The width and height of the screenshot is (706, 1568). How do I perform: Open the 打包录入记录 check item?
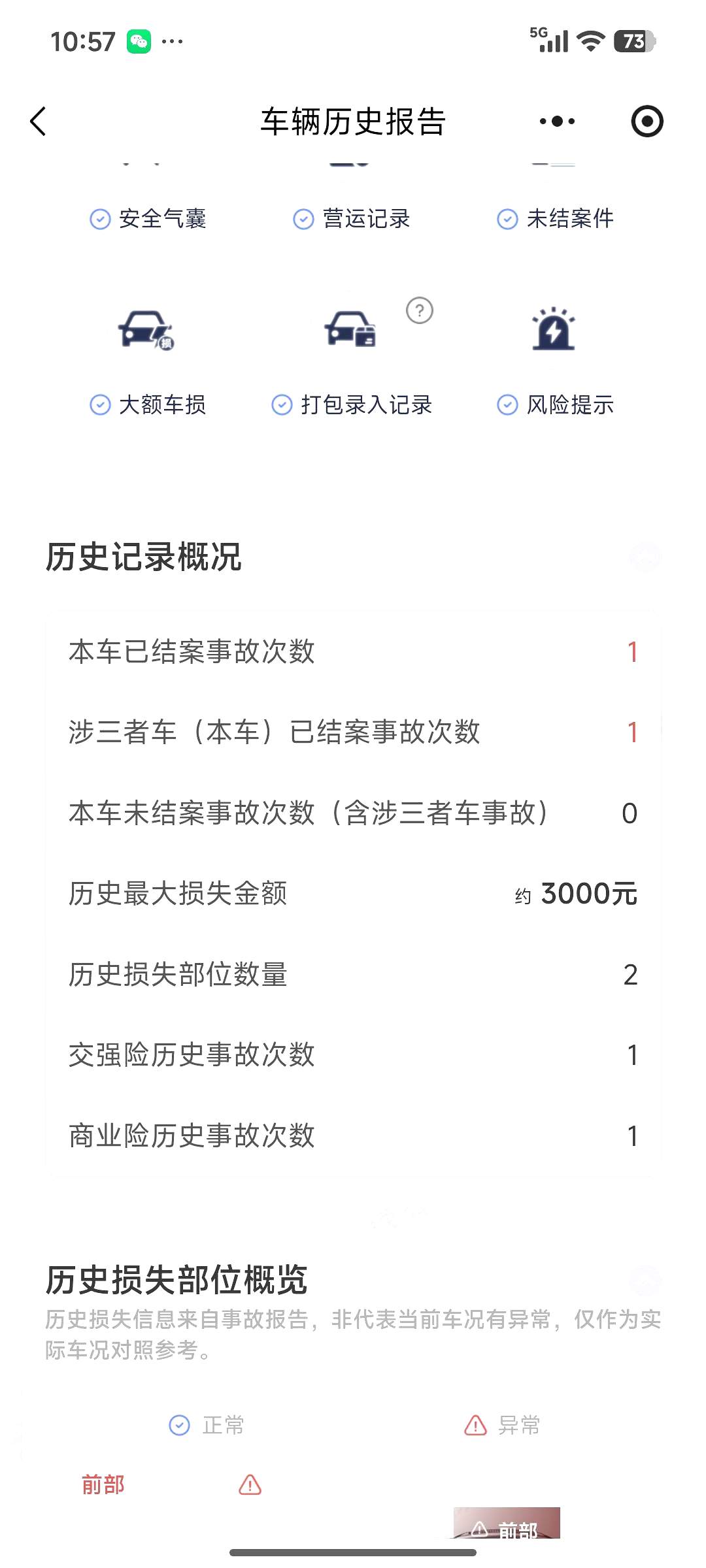click(x=352, y=405)
